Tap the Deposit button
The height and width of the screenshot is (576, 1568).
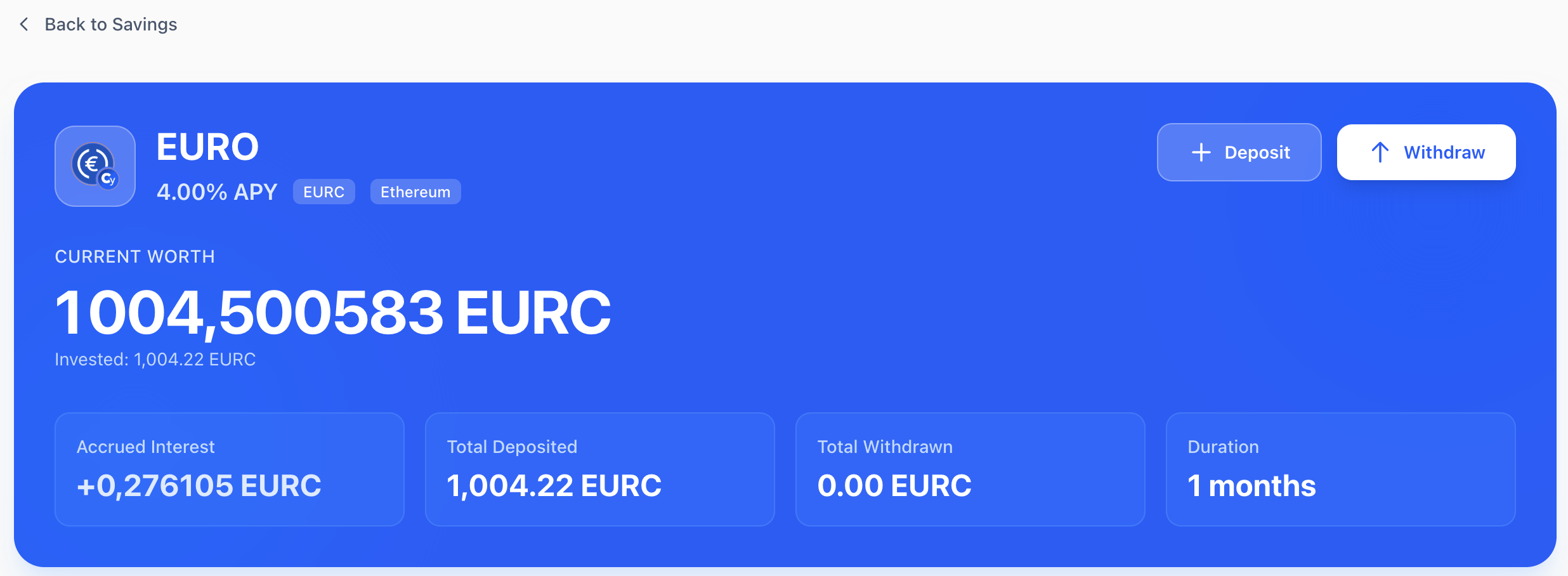[1239, 152]
